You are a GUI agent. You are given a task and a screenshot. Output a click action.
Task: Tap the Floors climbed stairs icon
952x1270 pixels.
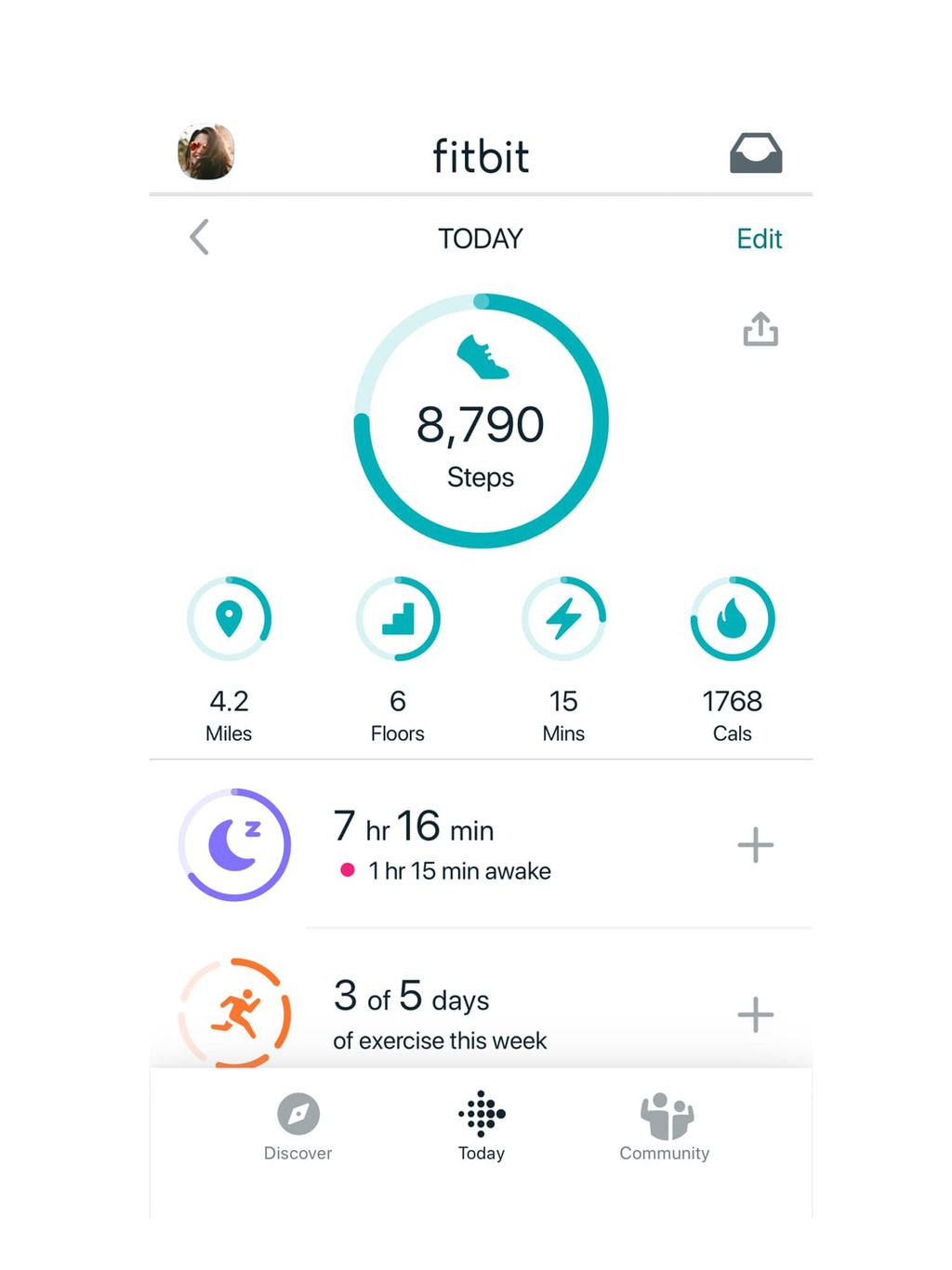[398, 618]
